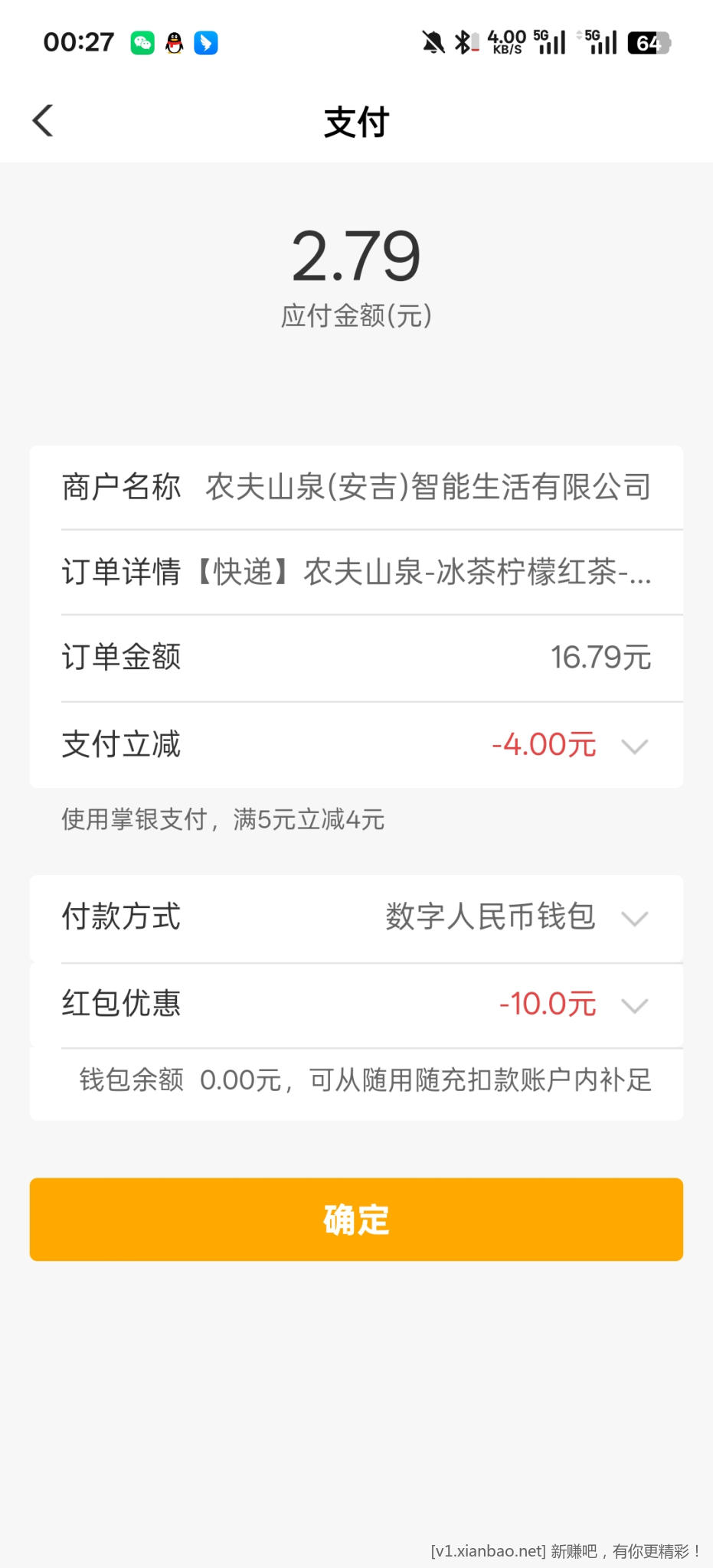Open the 付款方式 payment method dropdown

point(635,919)
